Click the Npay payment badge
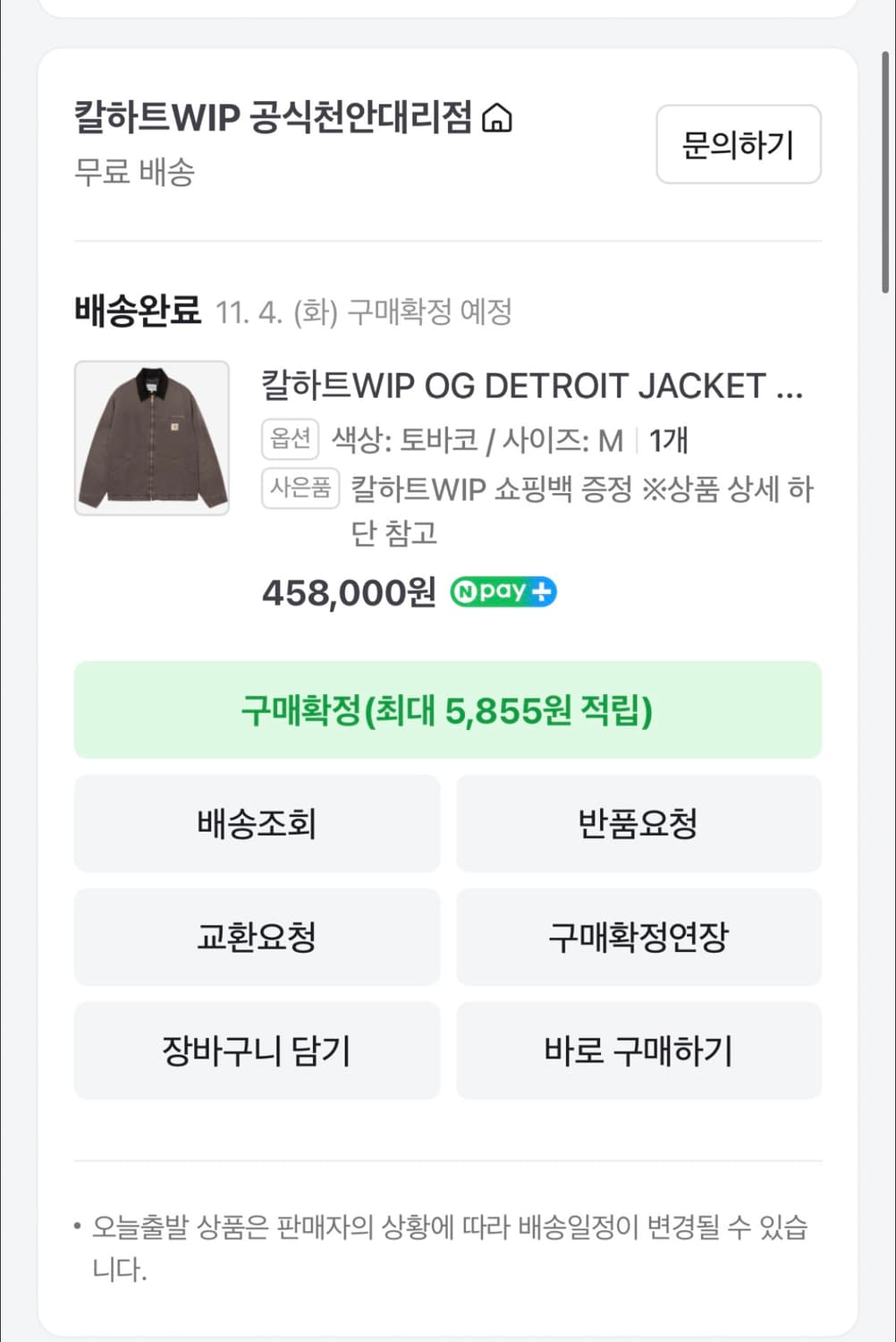Viewport: 896px width, 1342px height. (x=503, y=591)
